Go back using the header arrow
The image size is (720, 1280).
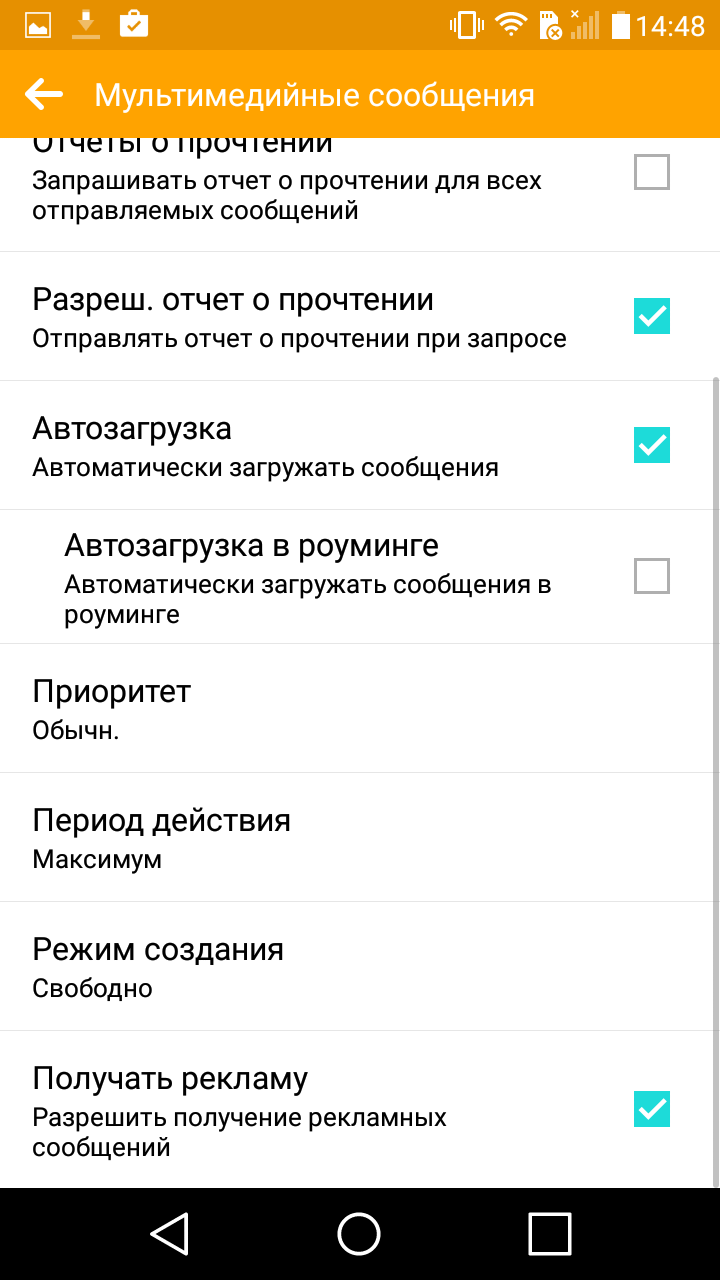pyautogui.click(x=44, y=94)
